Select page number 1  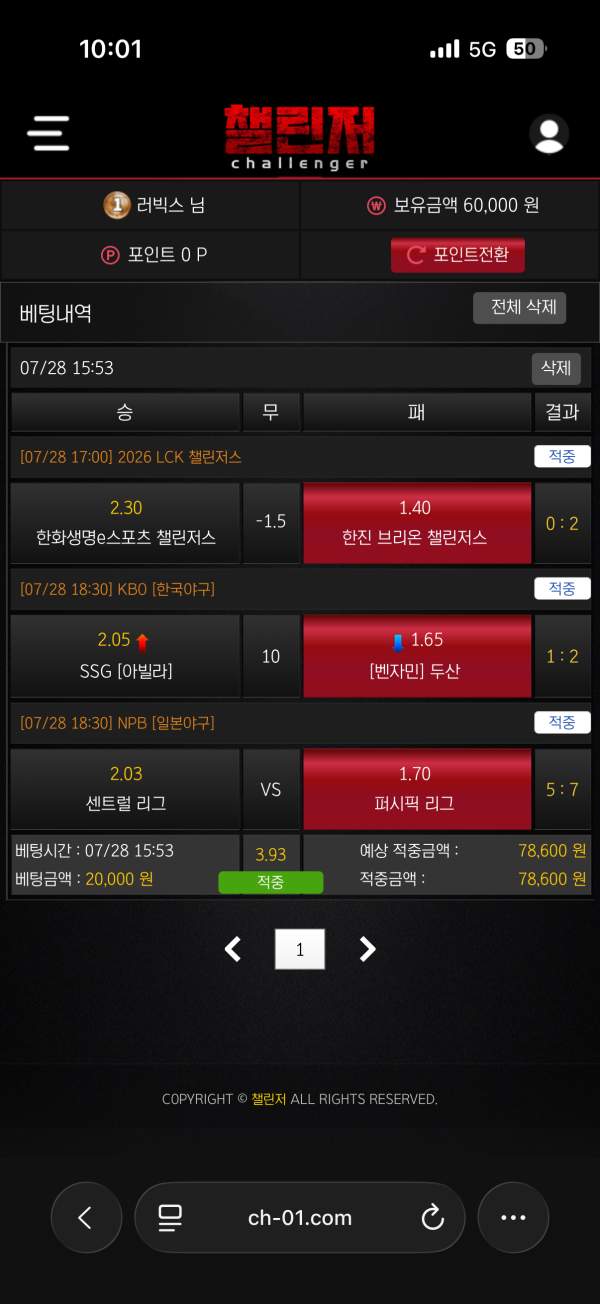[x=300, y=949]
